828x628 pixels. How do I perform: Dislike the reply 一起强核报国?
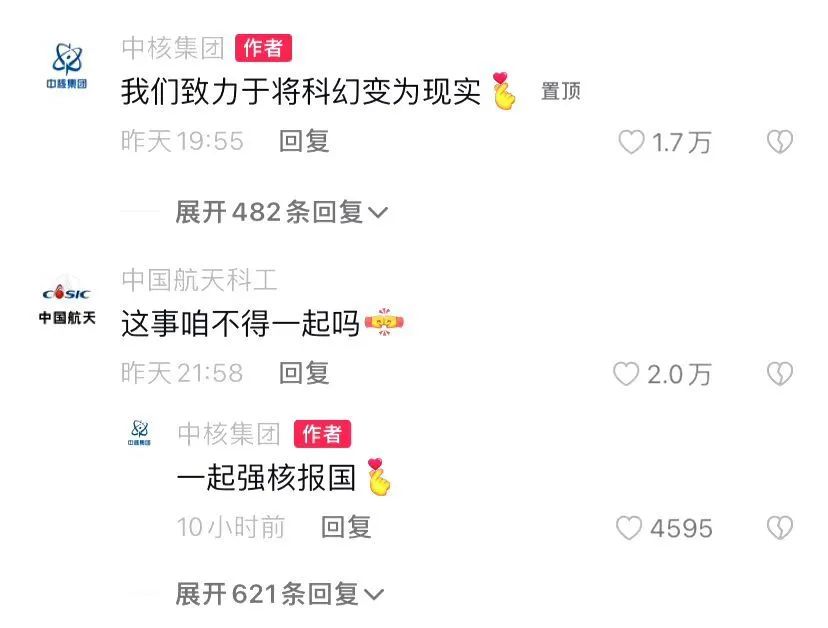click(779, 528)
